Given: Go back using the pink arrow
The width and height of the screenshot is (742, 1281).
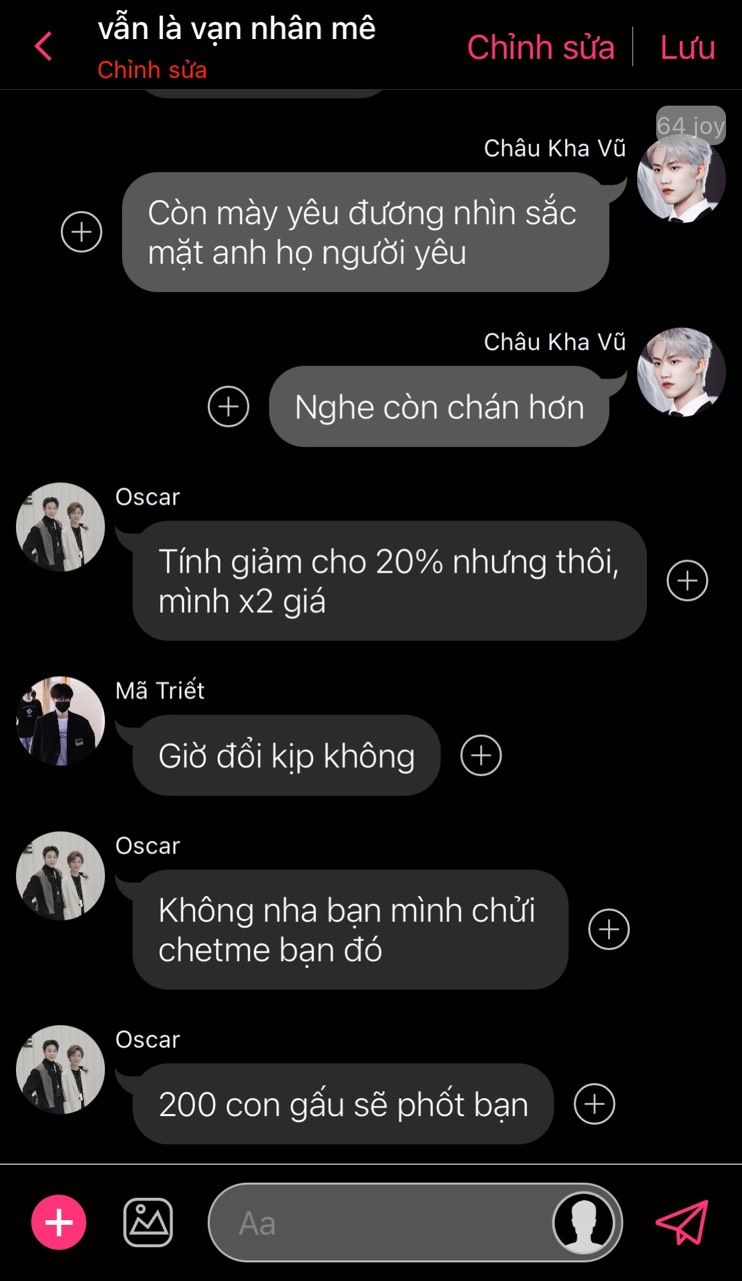Looking at the screenshot, I should point(43,47).
